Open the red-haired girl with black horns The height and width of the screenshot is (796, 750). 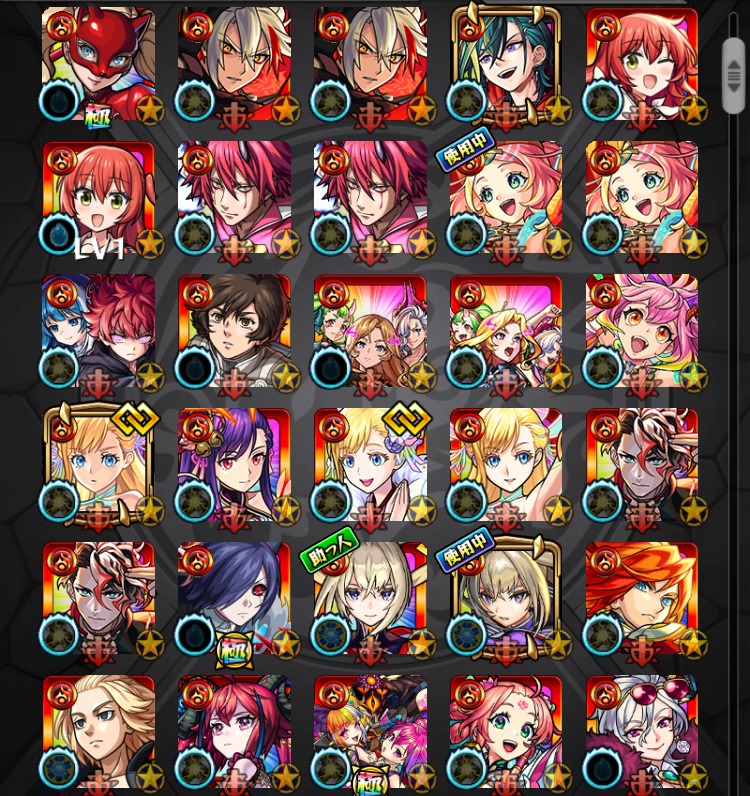(234, 732)
